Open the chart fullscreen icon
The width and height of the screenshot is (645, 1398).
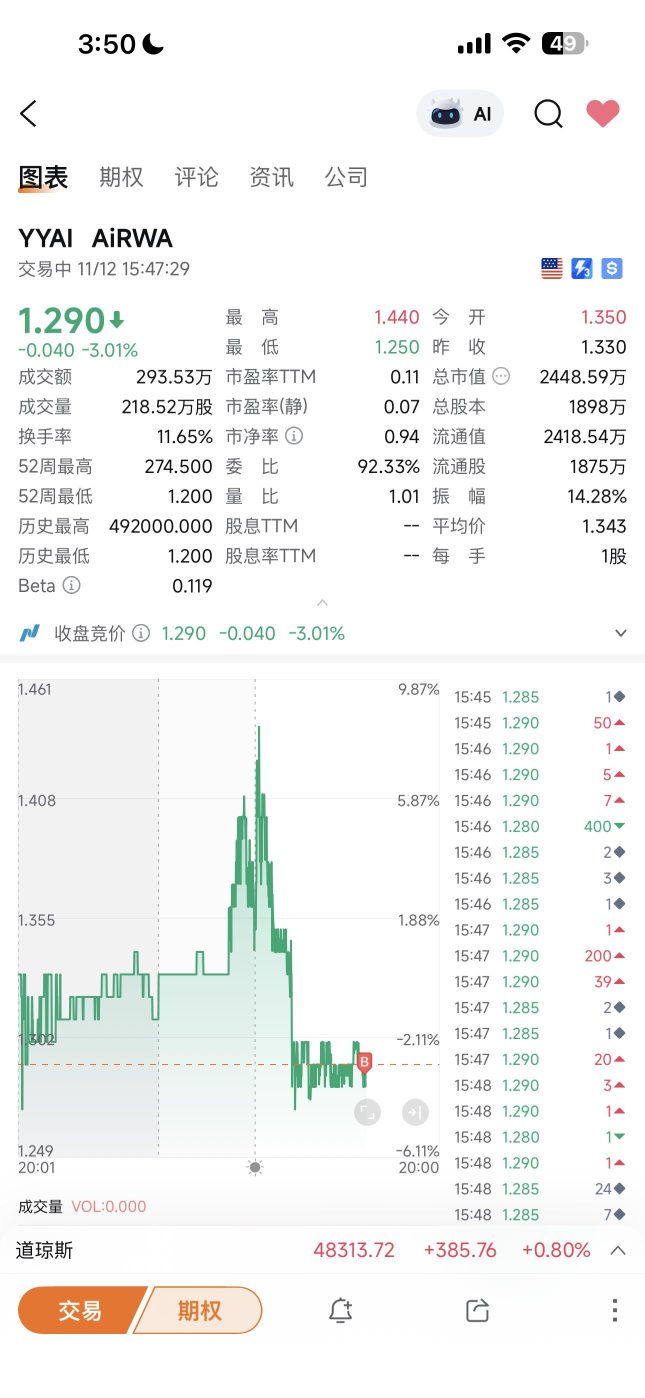point(367,1112)
